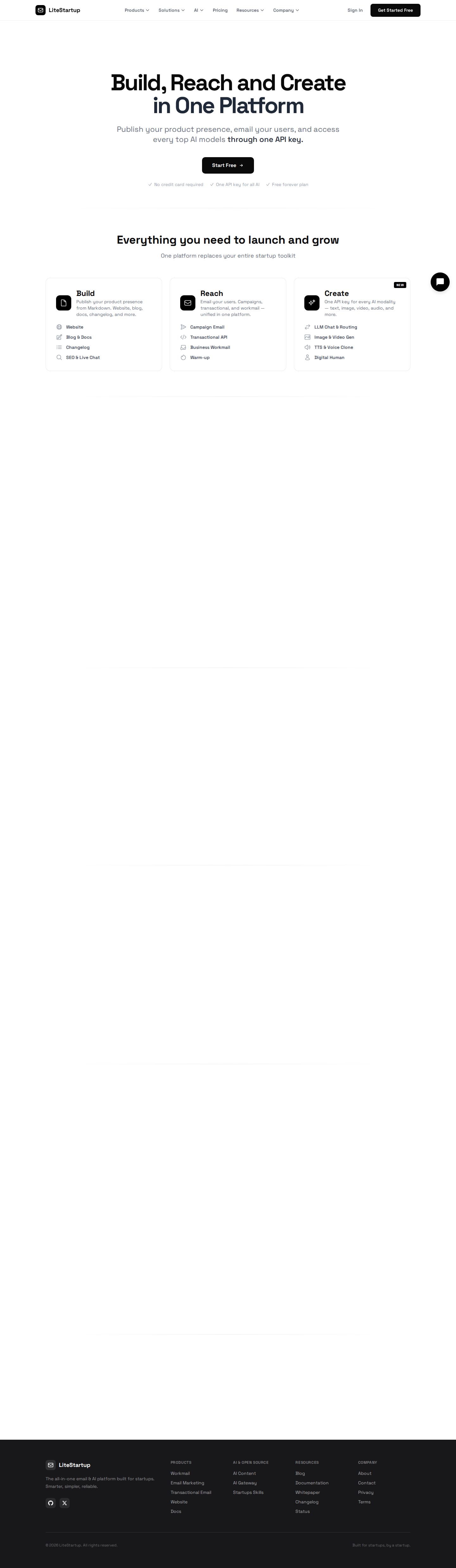Screen dimensions: 456x1568
Task: Open the Status footer link
Action: point(303,1511)
